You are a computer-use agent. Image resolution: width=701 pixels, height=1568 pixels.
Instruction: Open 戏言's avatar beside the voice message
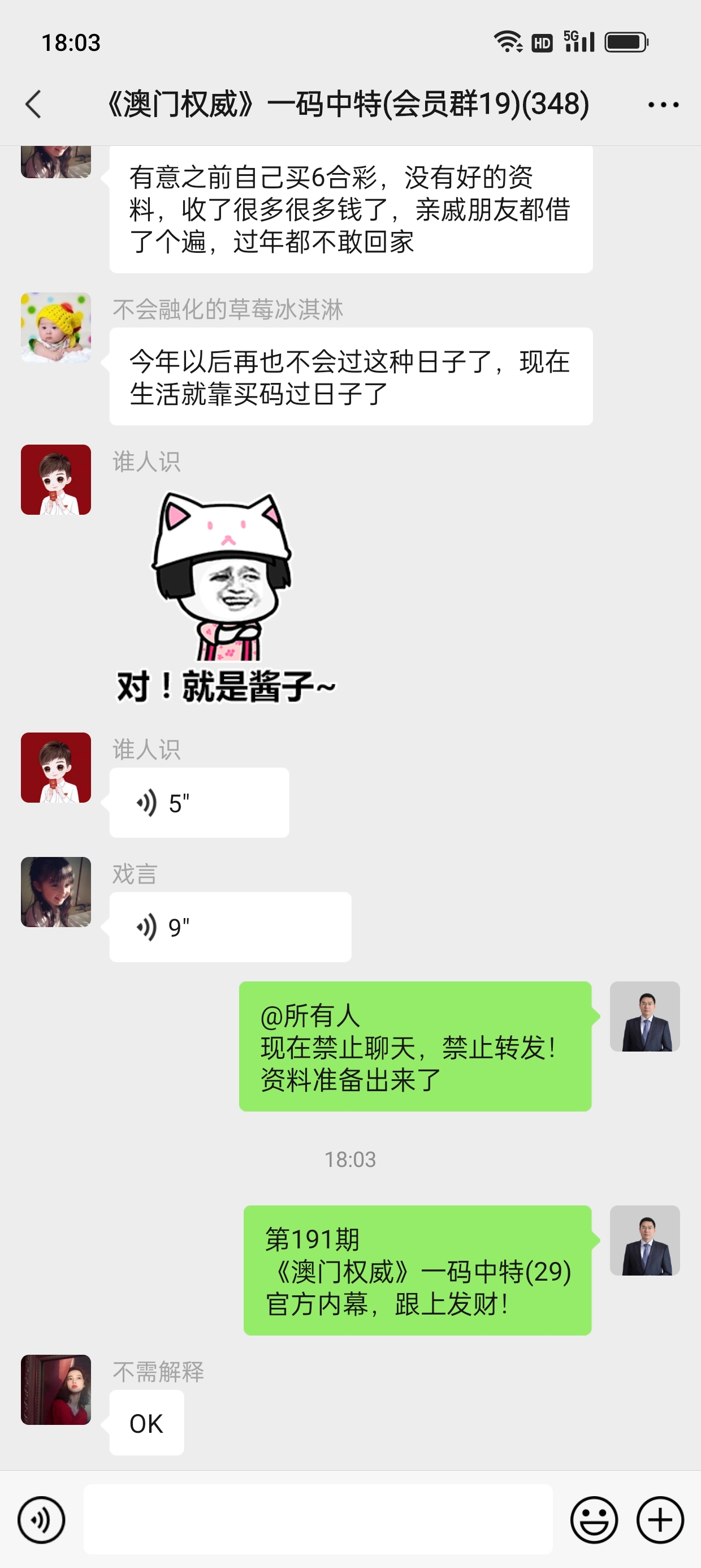tap(56, 891)
